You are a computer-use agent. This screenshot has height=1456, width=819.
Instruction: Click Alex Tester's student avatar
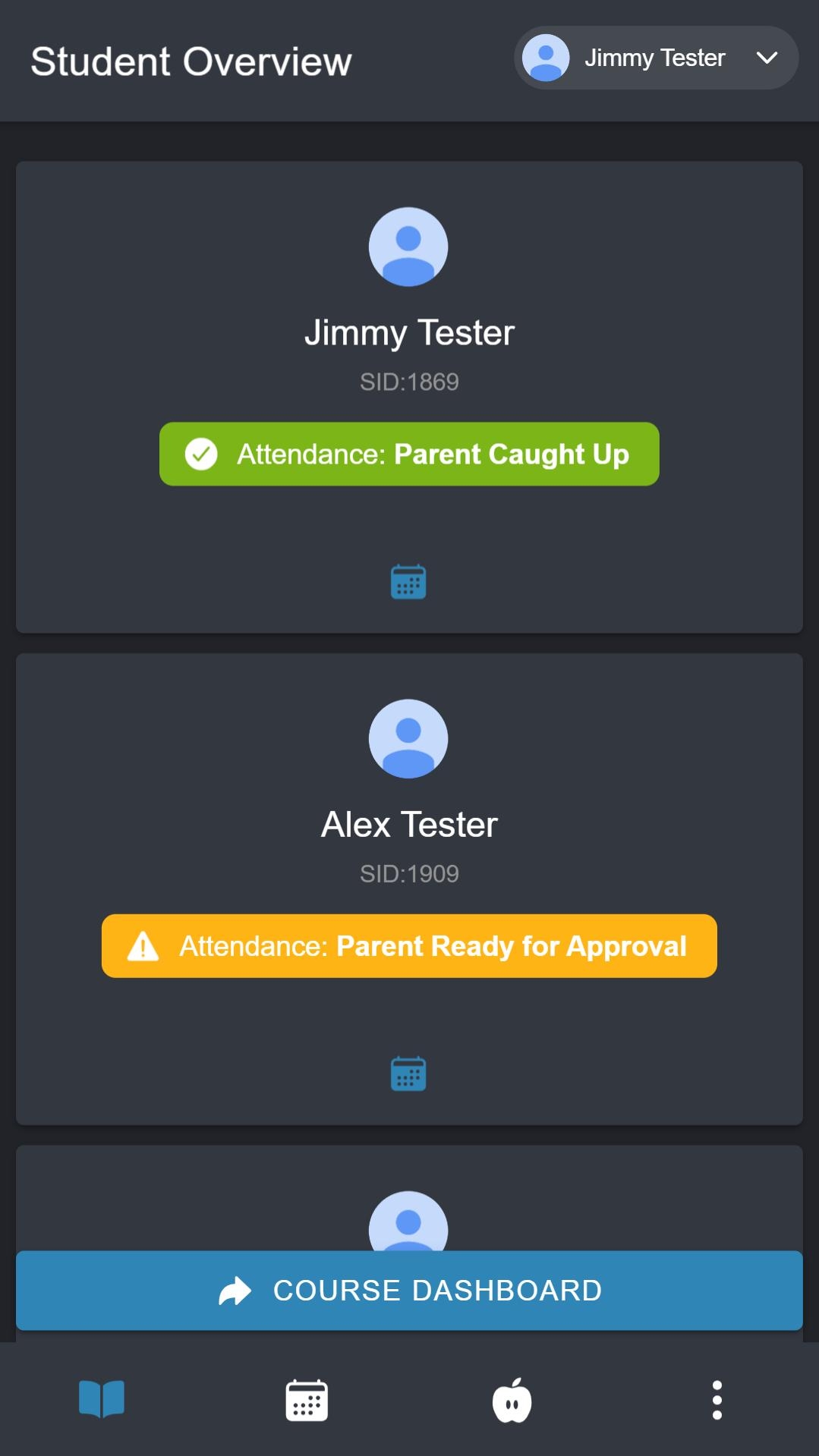(x=408, y=738)
